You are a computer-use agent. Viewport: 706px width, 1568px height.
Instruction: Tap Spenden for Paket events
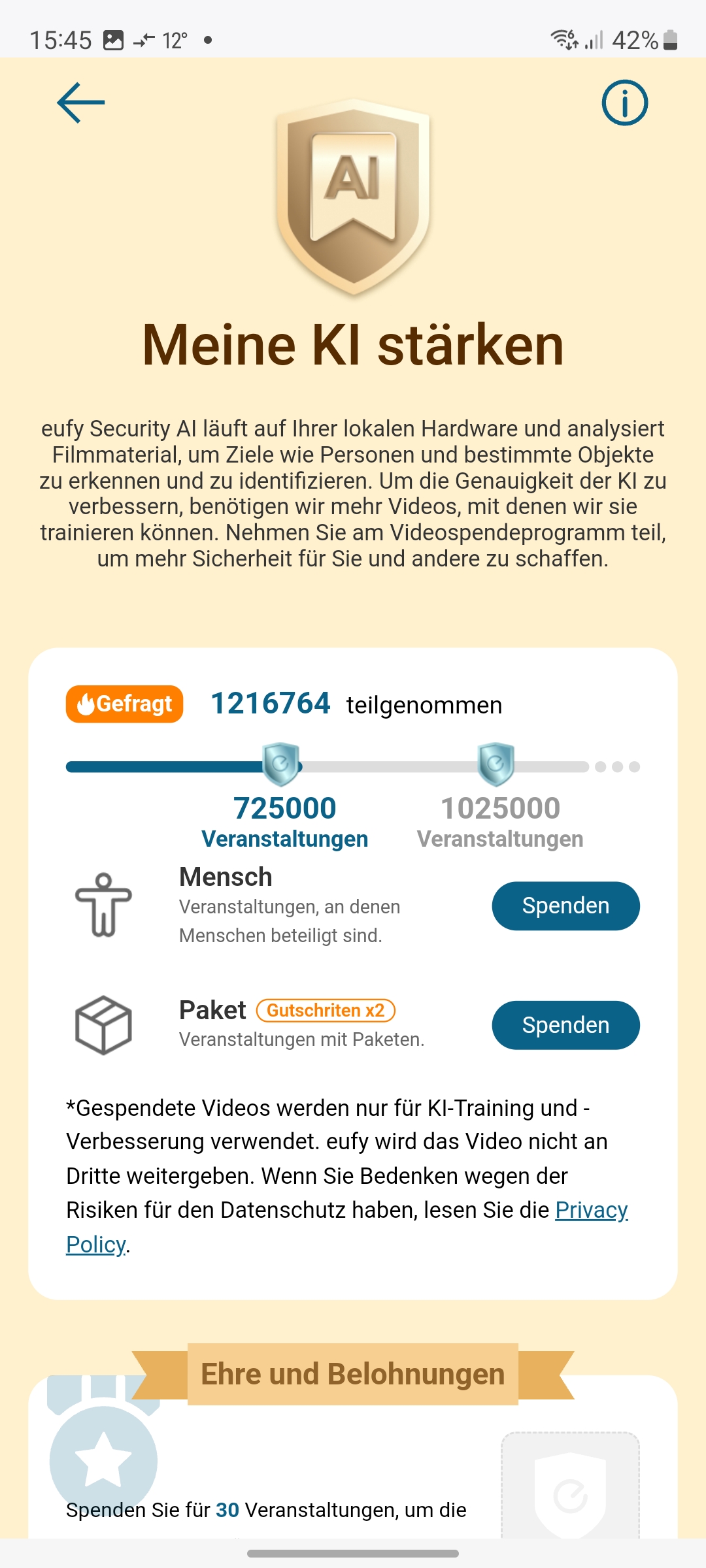tap(565, 1025)
